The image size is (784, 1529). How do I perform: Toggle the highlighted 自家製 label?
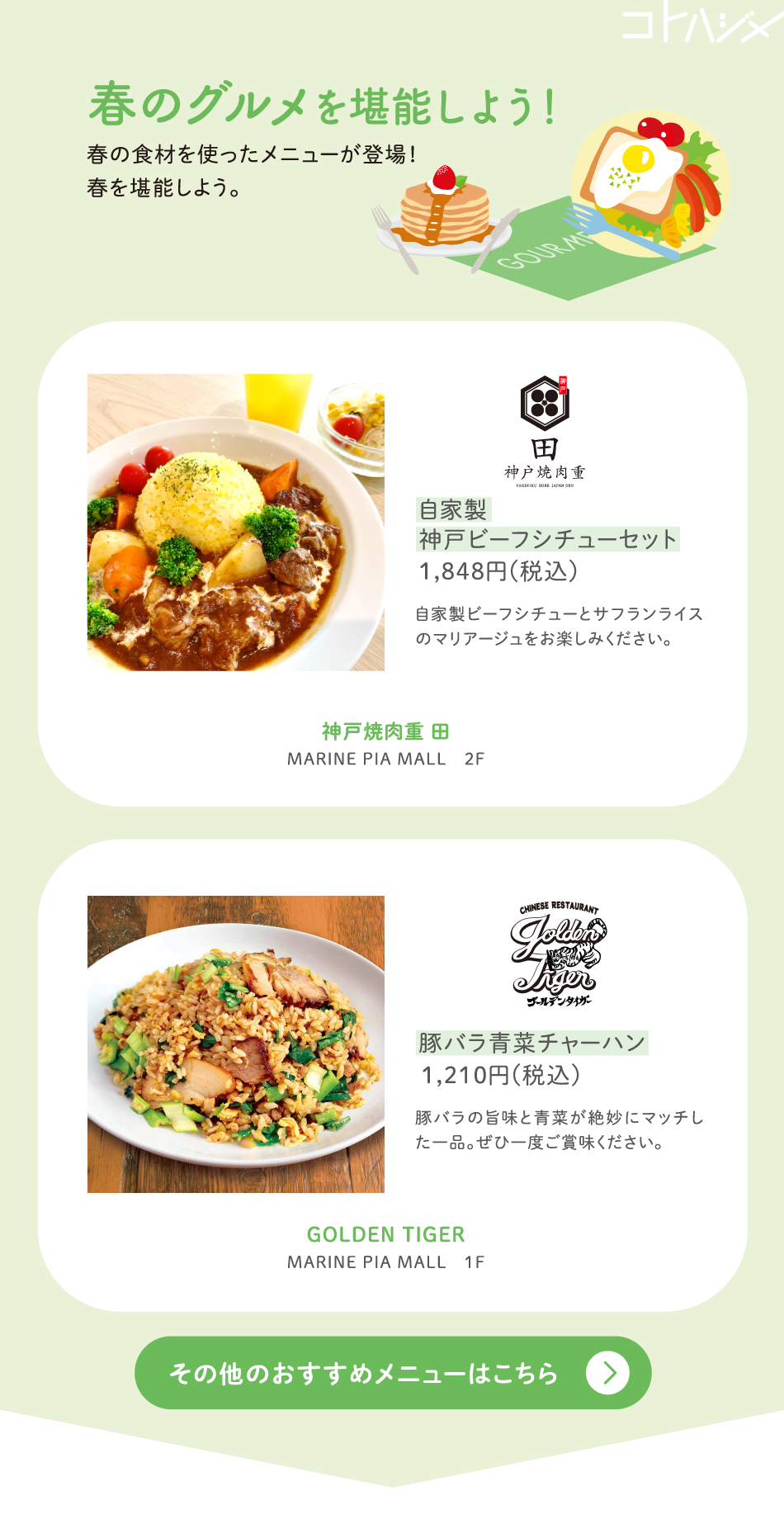pos(452,508)
